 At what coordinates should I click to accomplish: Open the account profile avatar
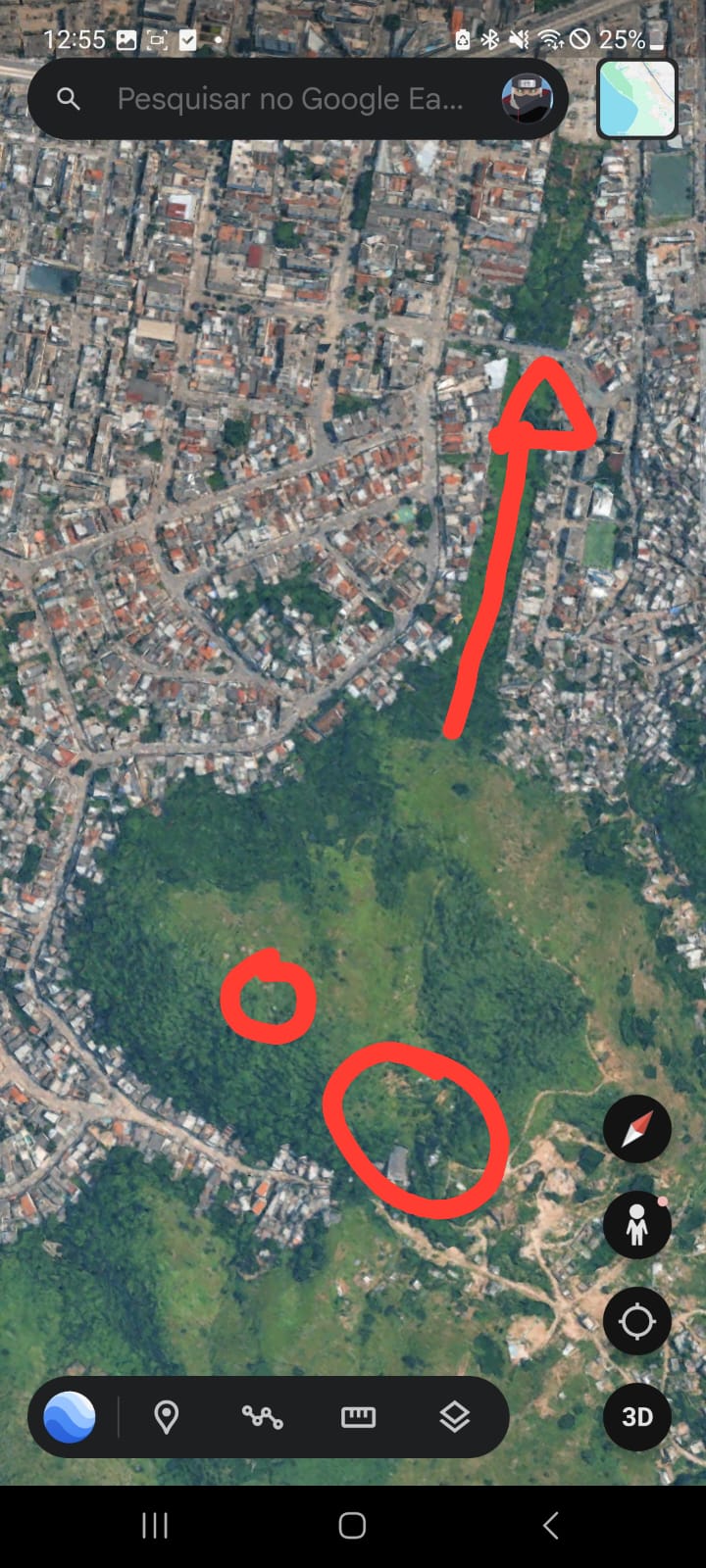527,99
